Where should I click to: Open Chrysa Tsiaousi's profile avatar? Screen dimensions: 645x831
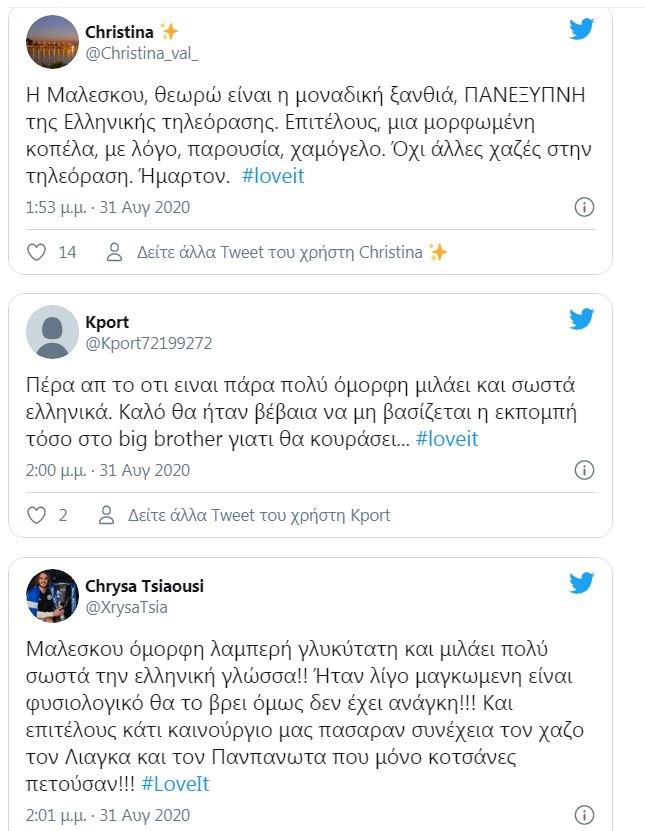point(52,595)
